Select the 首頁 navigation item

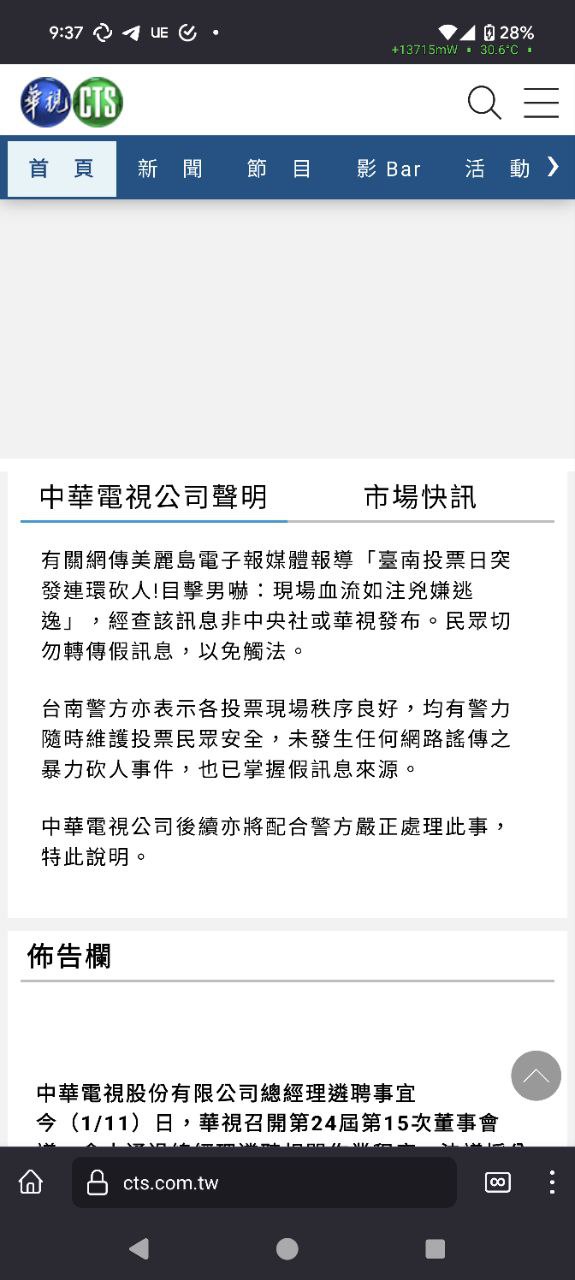(62, 169)
